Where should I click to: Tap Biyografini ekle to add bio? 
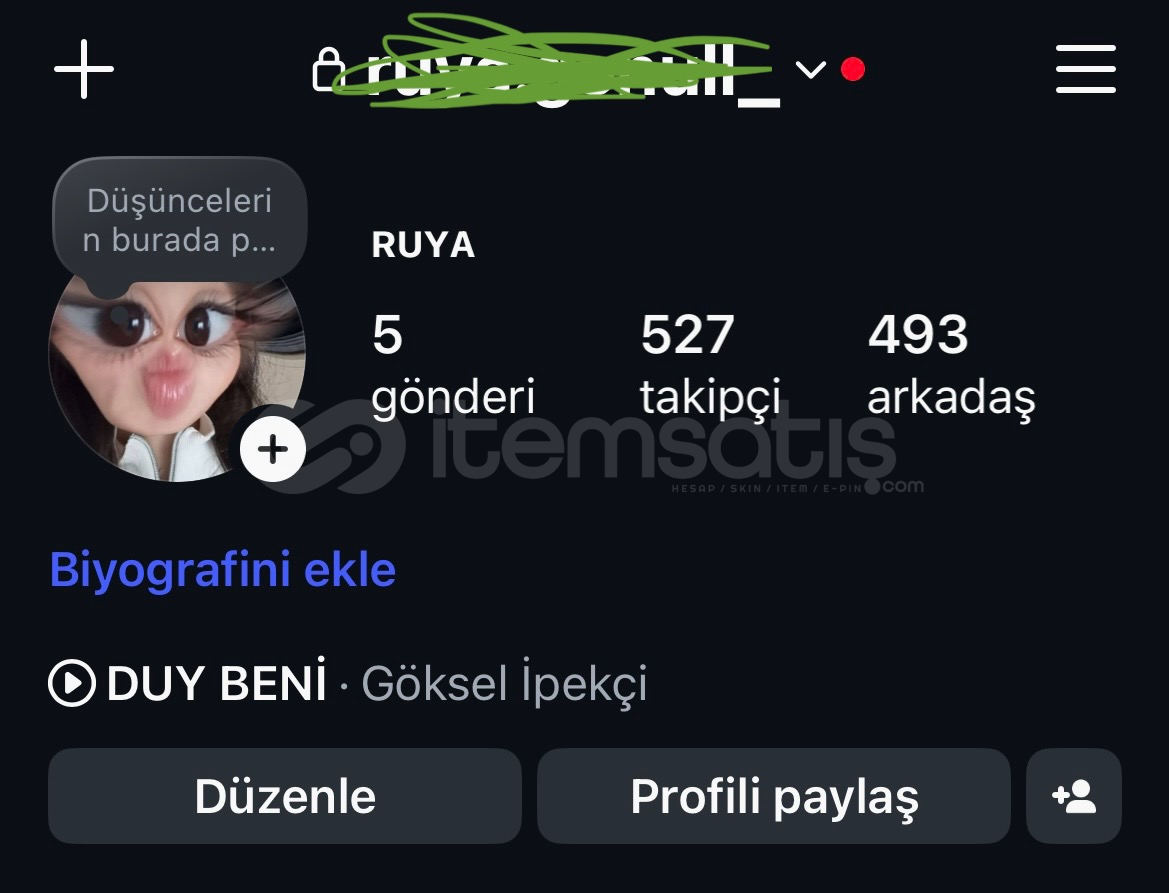point(223,570)
